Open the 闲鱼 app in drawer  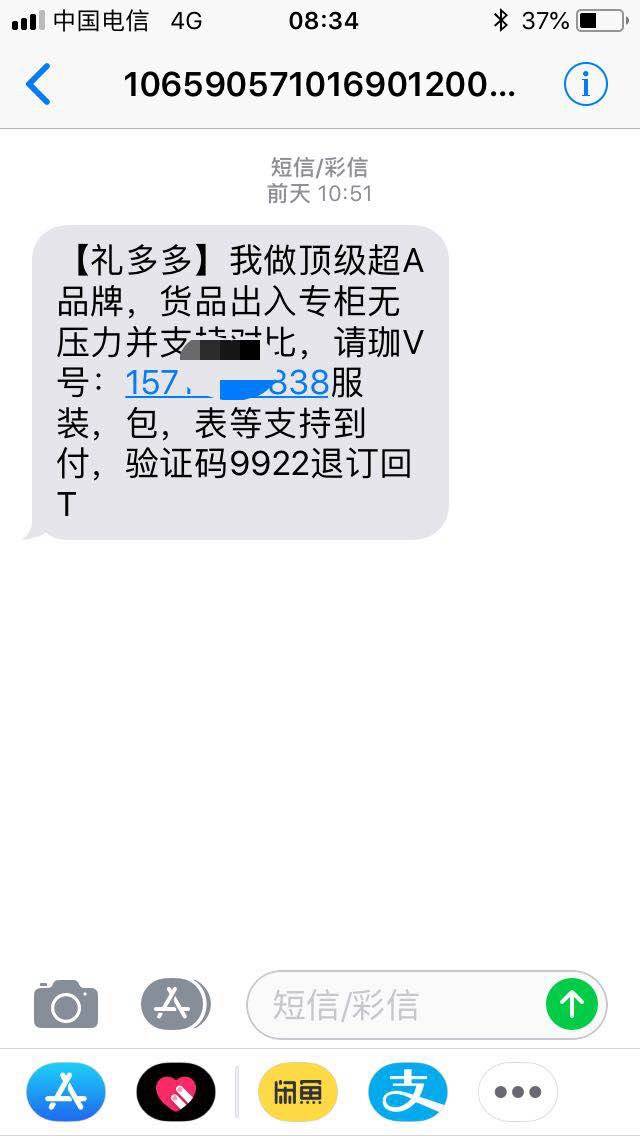(298, 1092)
